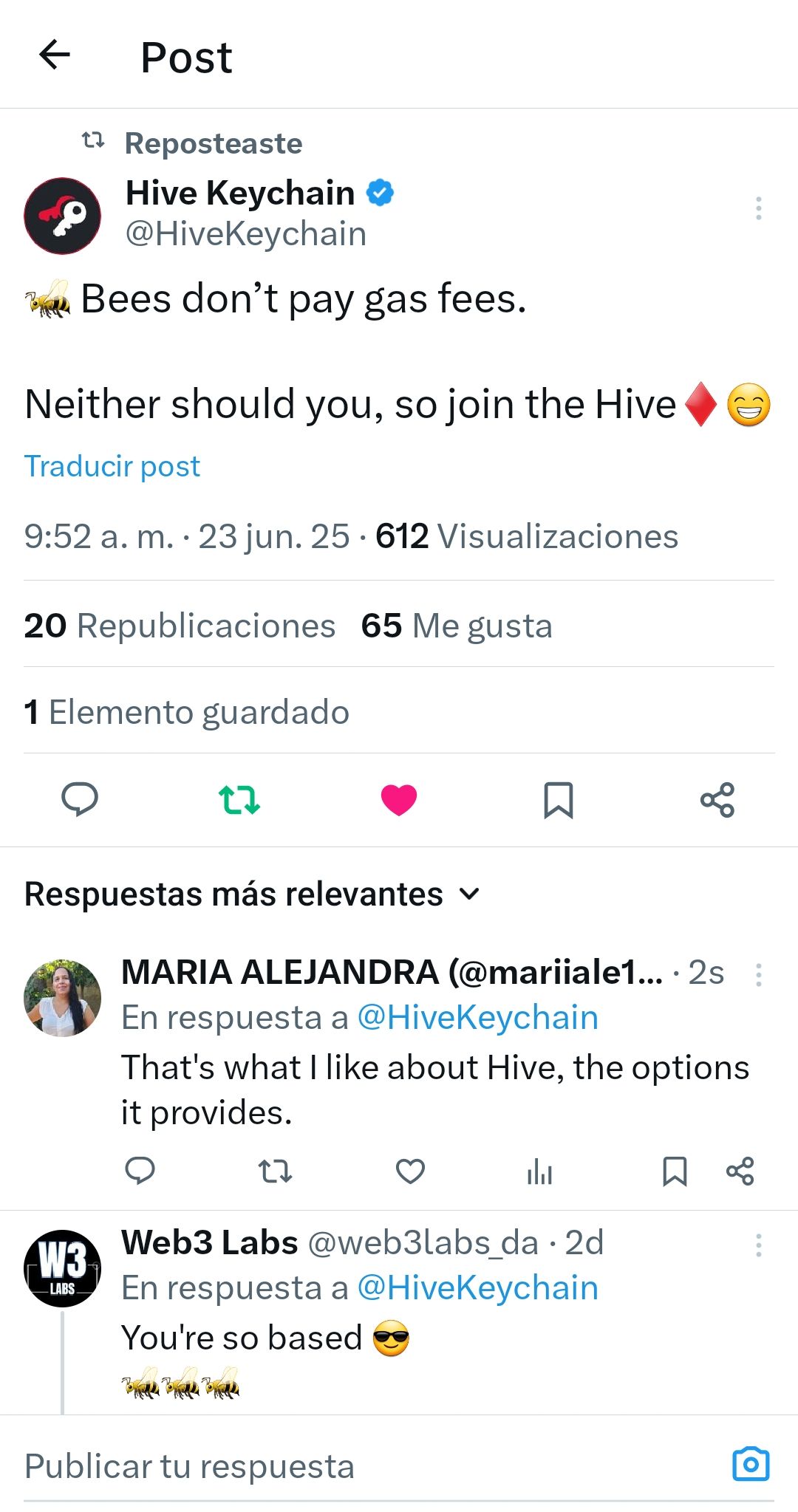This screenshot has width=798, height=1512.
Task: Repost Maria Alejandra's reply
Action: pos(275,1171)
